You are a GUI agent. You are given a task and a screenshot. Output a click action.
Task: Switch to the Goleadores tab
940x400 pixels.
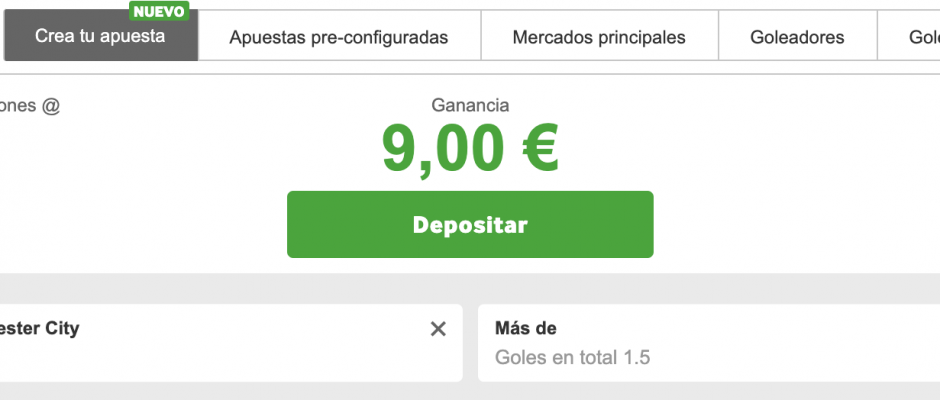click(x=797, y=37)
